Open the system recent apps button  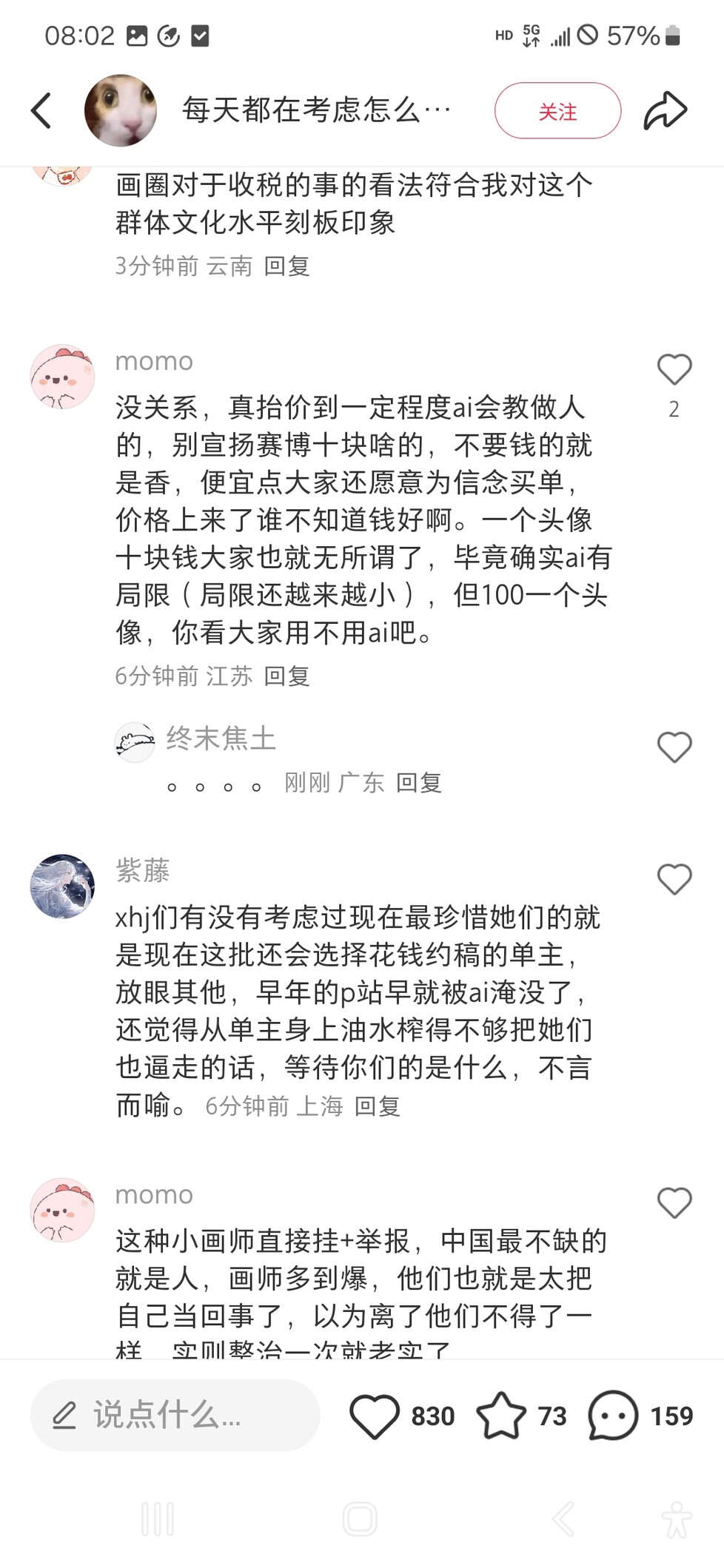click(158, 1519)
